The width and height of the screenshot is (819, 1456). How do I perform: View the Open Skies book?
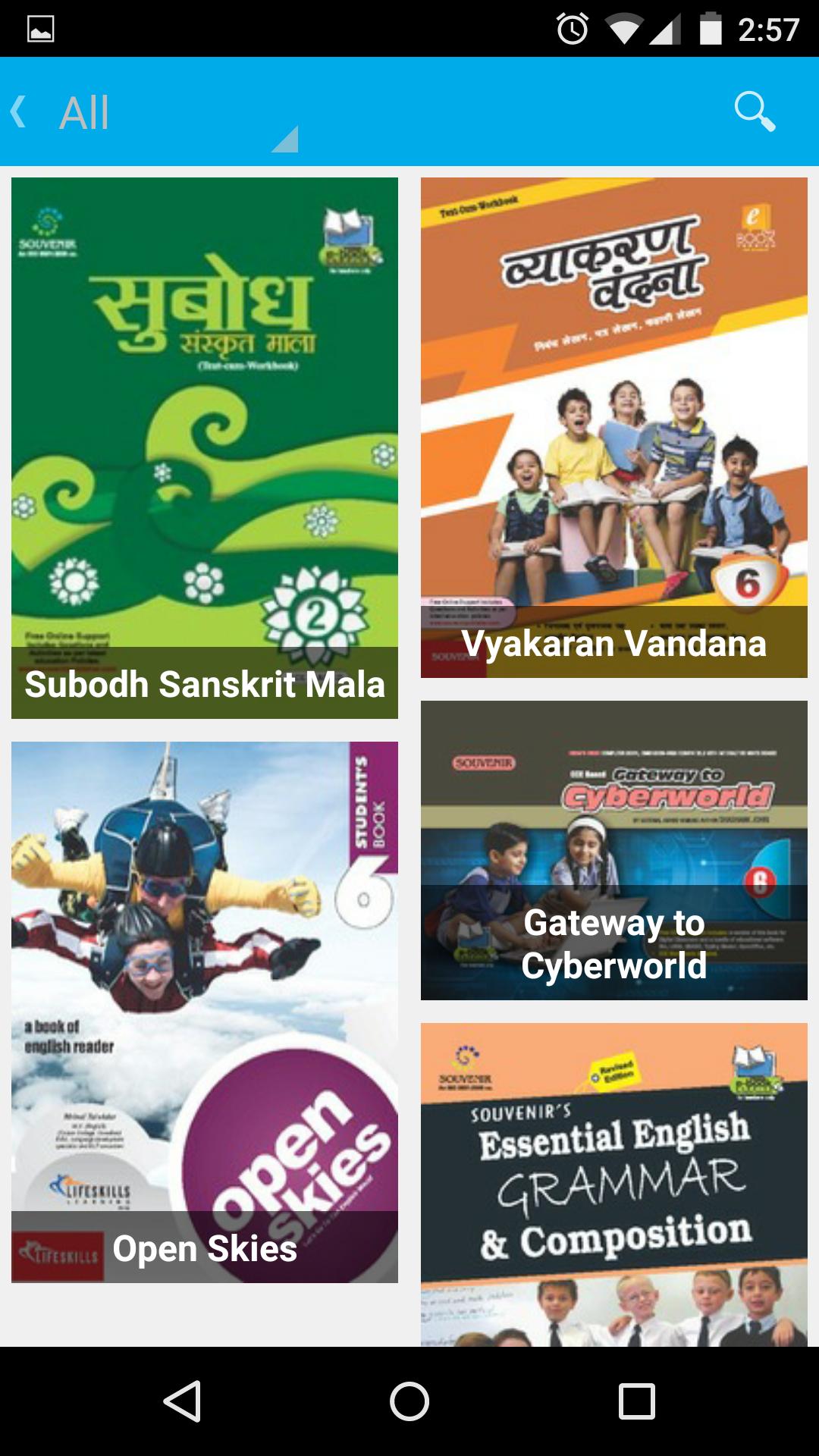point(204,1012)
